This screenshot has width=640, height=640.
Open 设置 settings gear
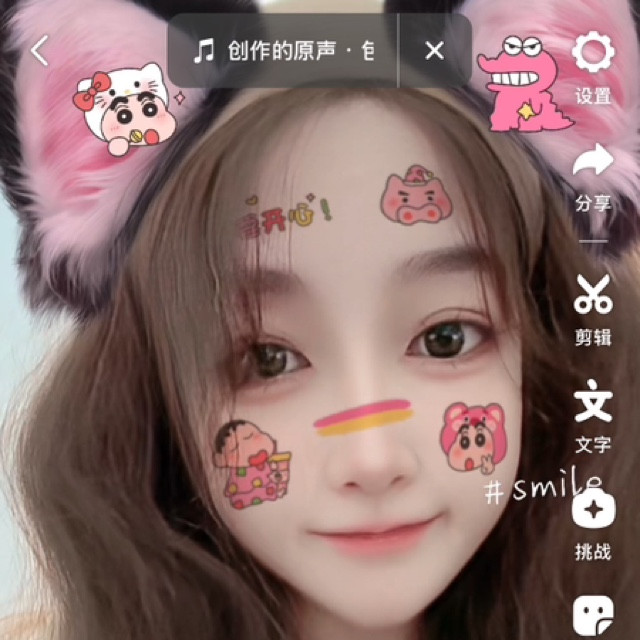(592, 54)
